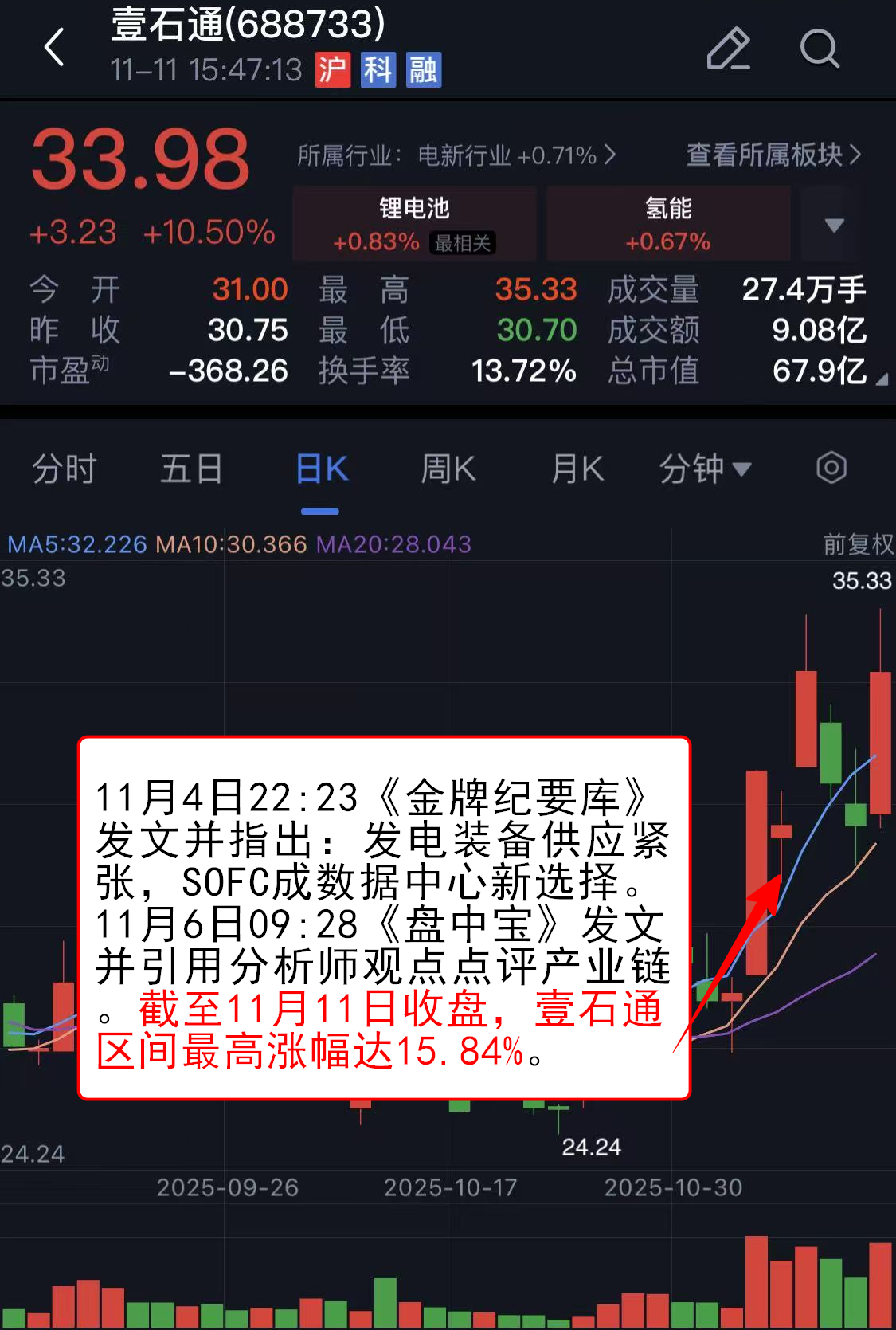896x1330 pixels.
Task: Open stock search
Action: pyautogui.click(x=820, y=49)
